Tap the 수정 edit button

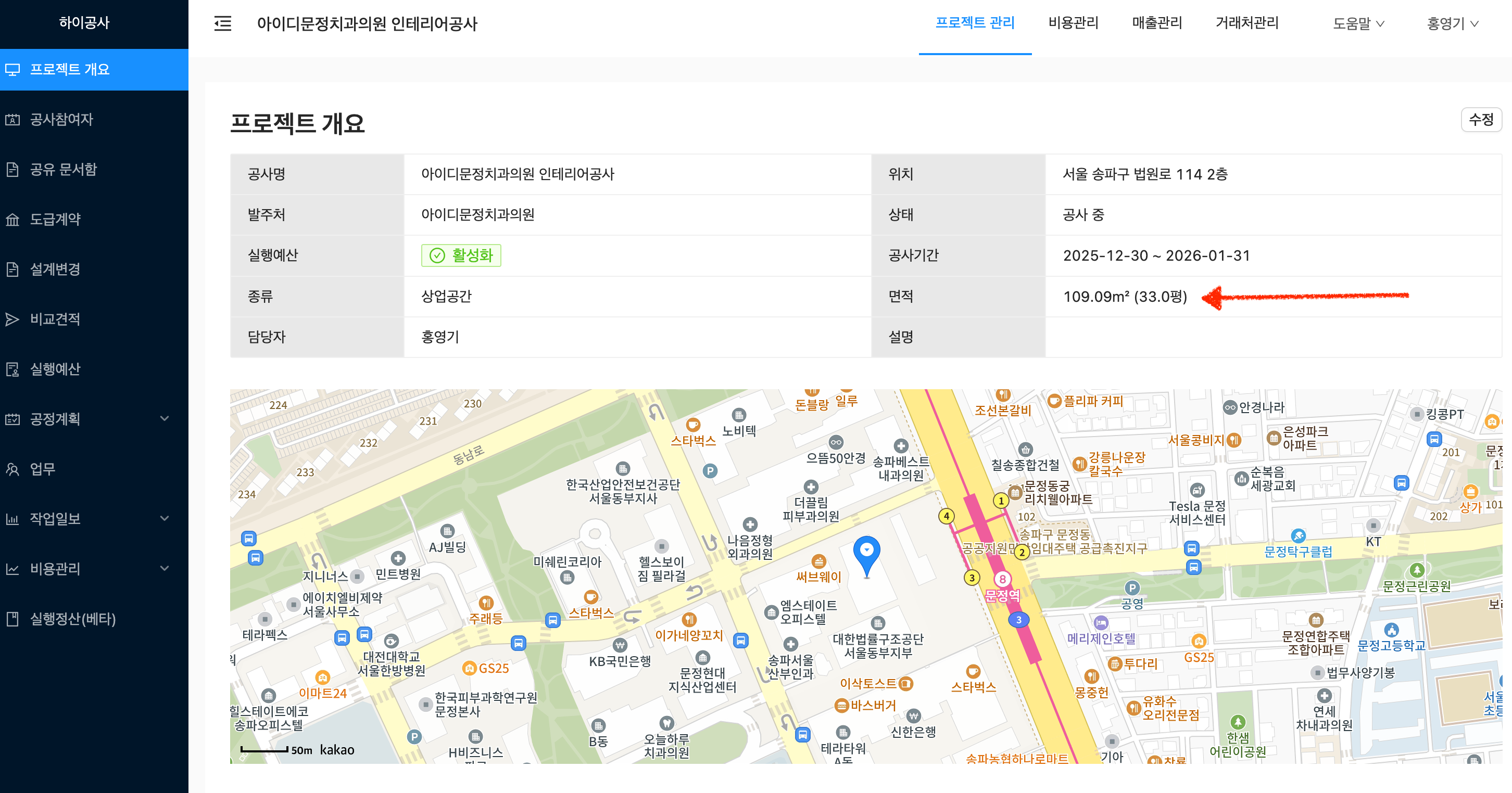tap(1480, 120)
